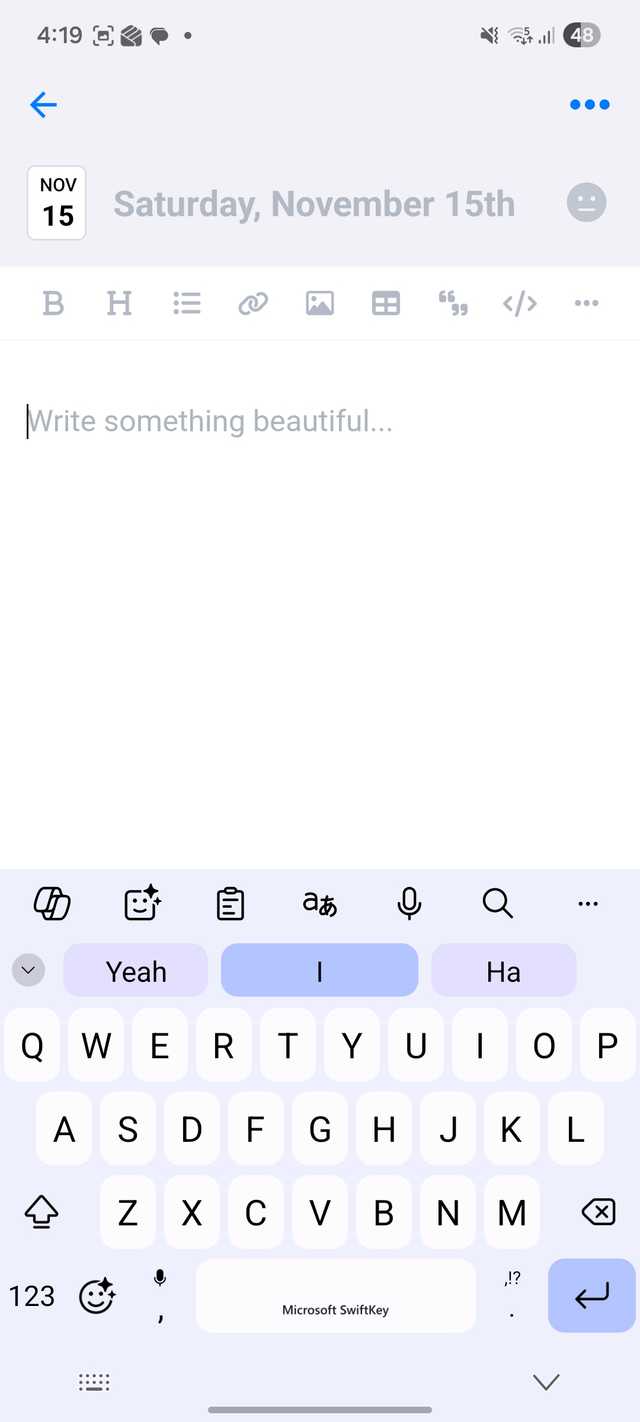640x1422 pixels.
Task: Insert an image into the entry
Action: click(x=320, y=303)
